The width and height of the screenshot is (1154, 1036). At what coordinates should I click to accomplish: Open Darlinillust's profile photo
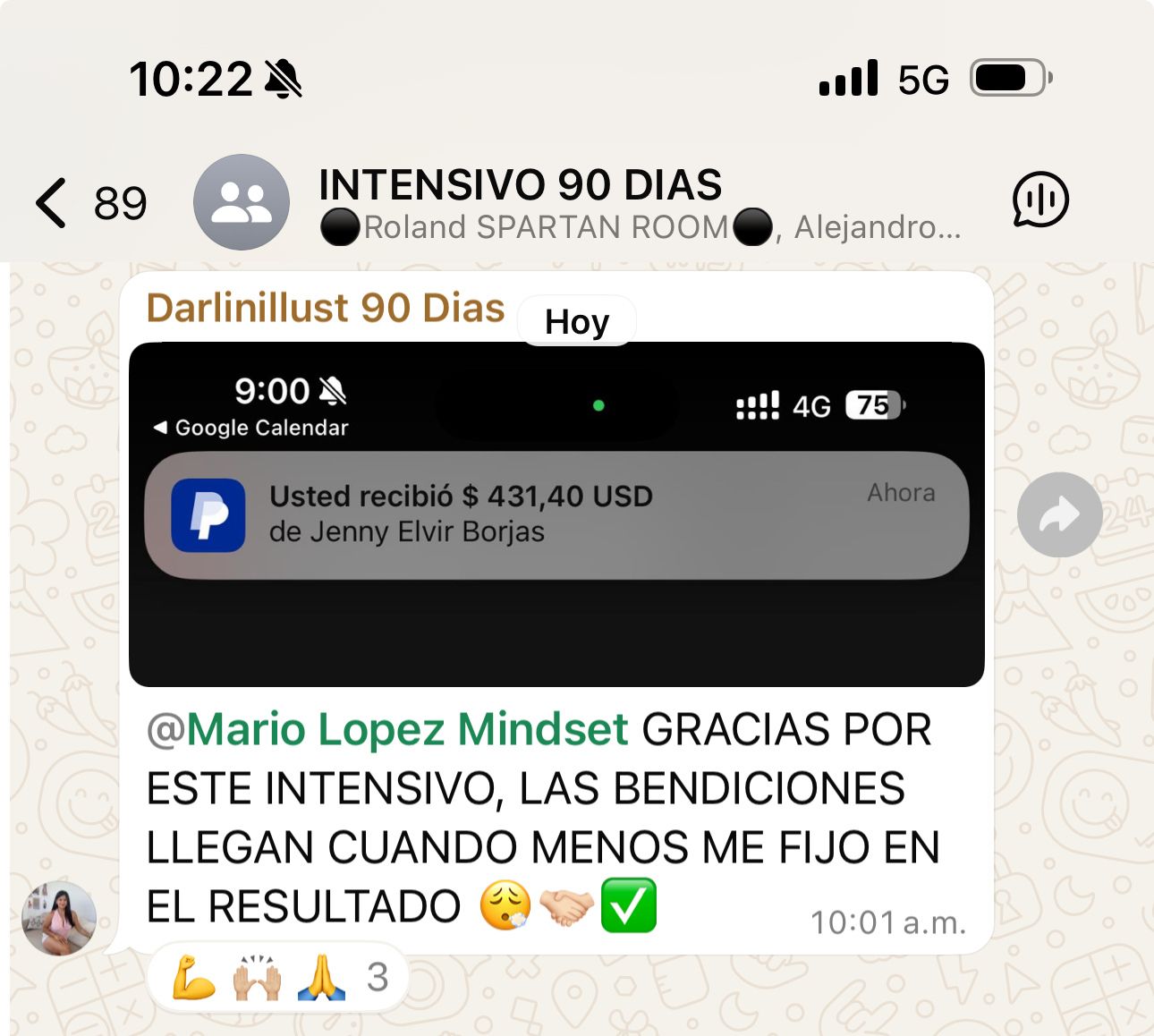click(x=59, y=918)
